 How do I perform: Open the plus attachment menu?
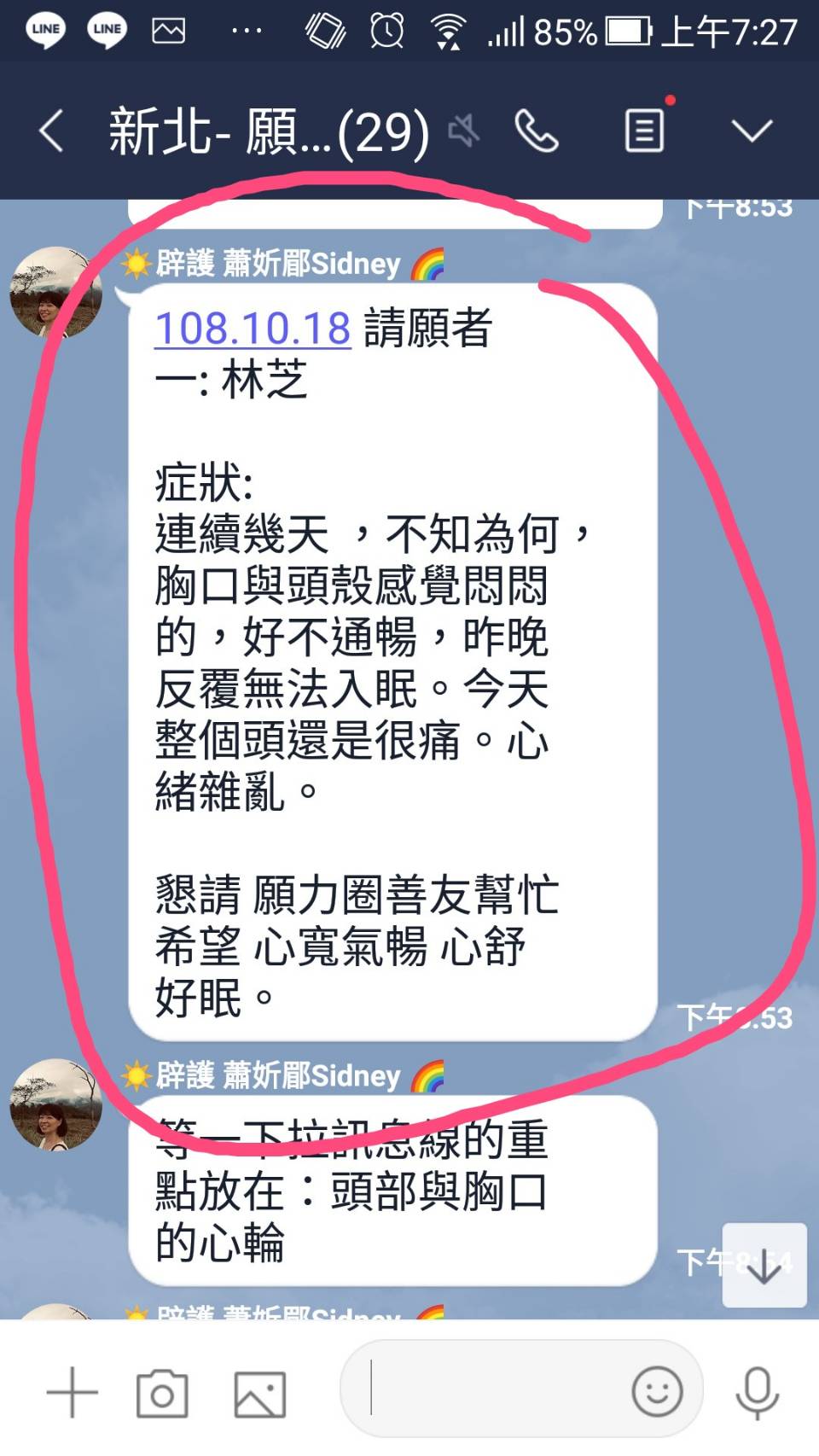point(73,1392)
